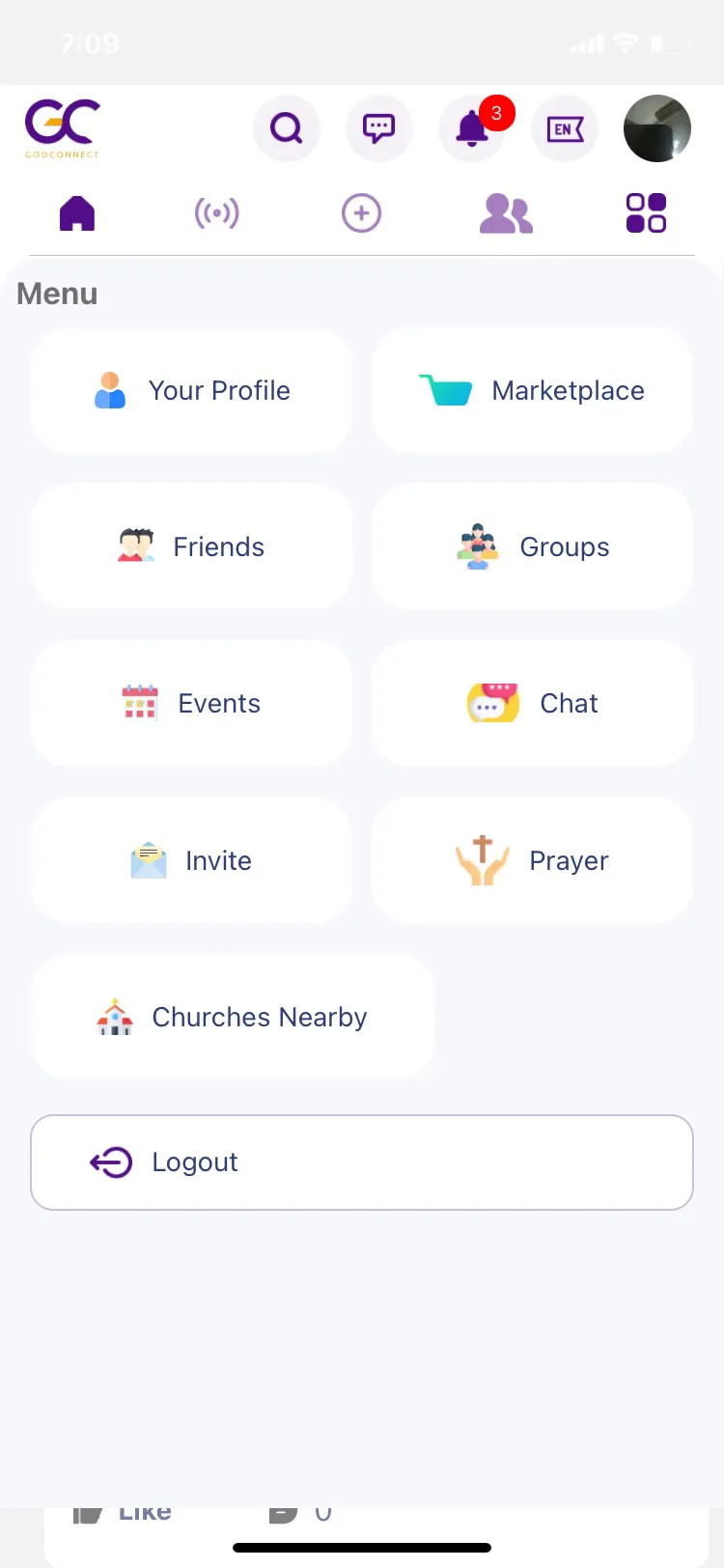Check the Events page
724x1568 pixels.
192,704
